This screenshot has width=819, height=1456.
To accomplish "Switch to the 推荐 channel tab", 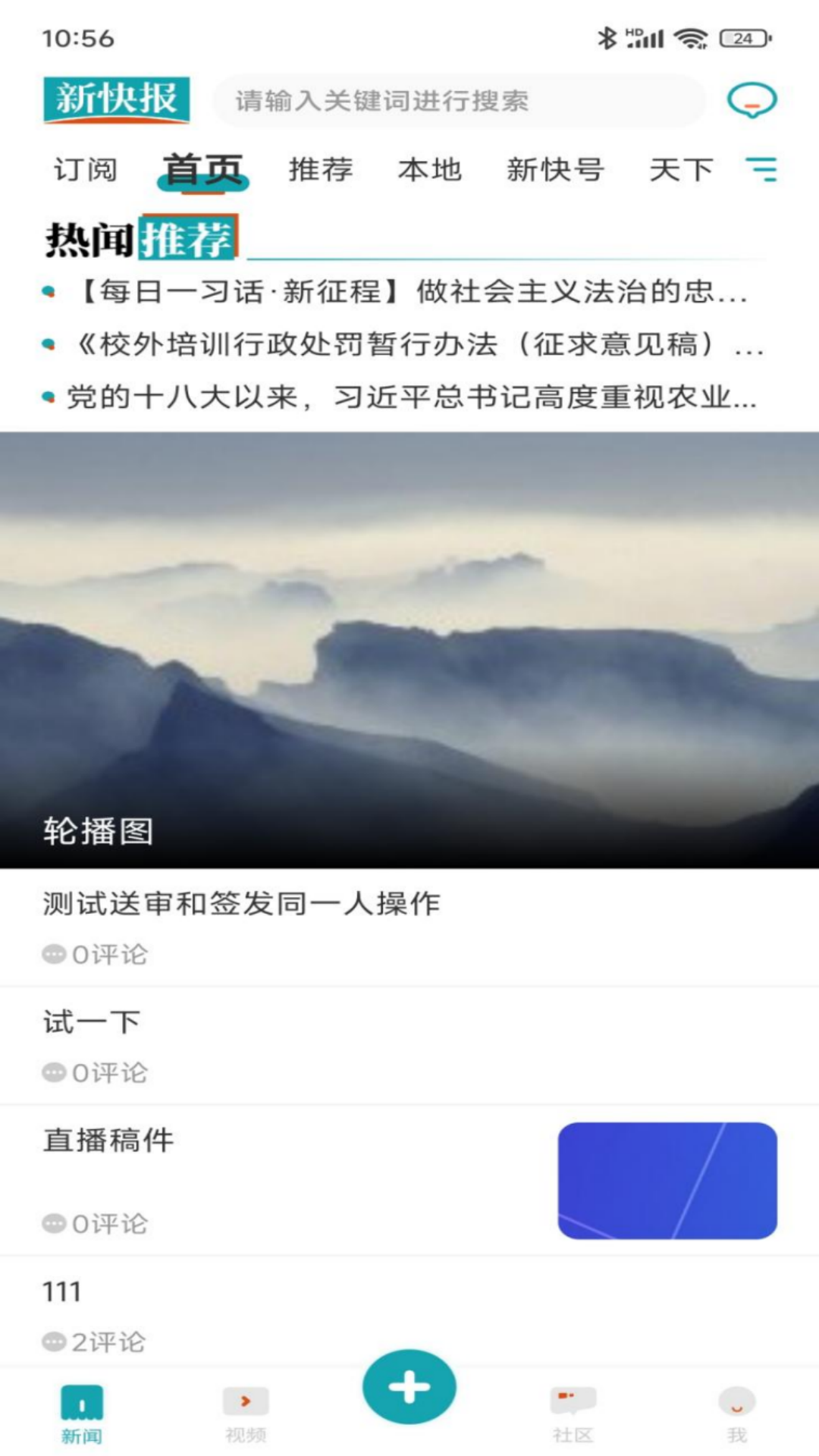I will (321, 170).
